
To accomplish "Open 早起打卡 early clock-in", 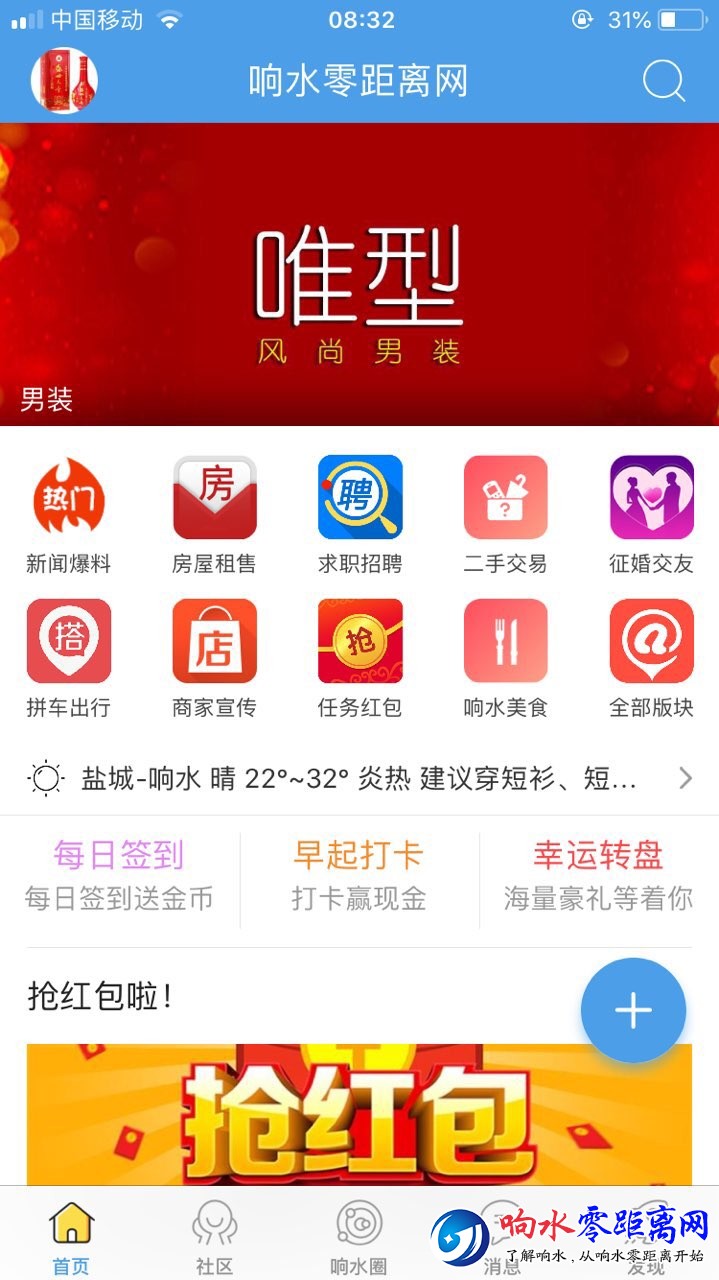I will pos(359,873).
